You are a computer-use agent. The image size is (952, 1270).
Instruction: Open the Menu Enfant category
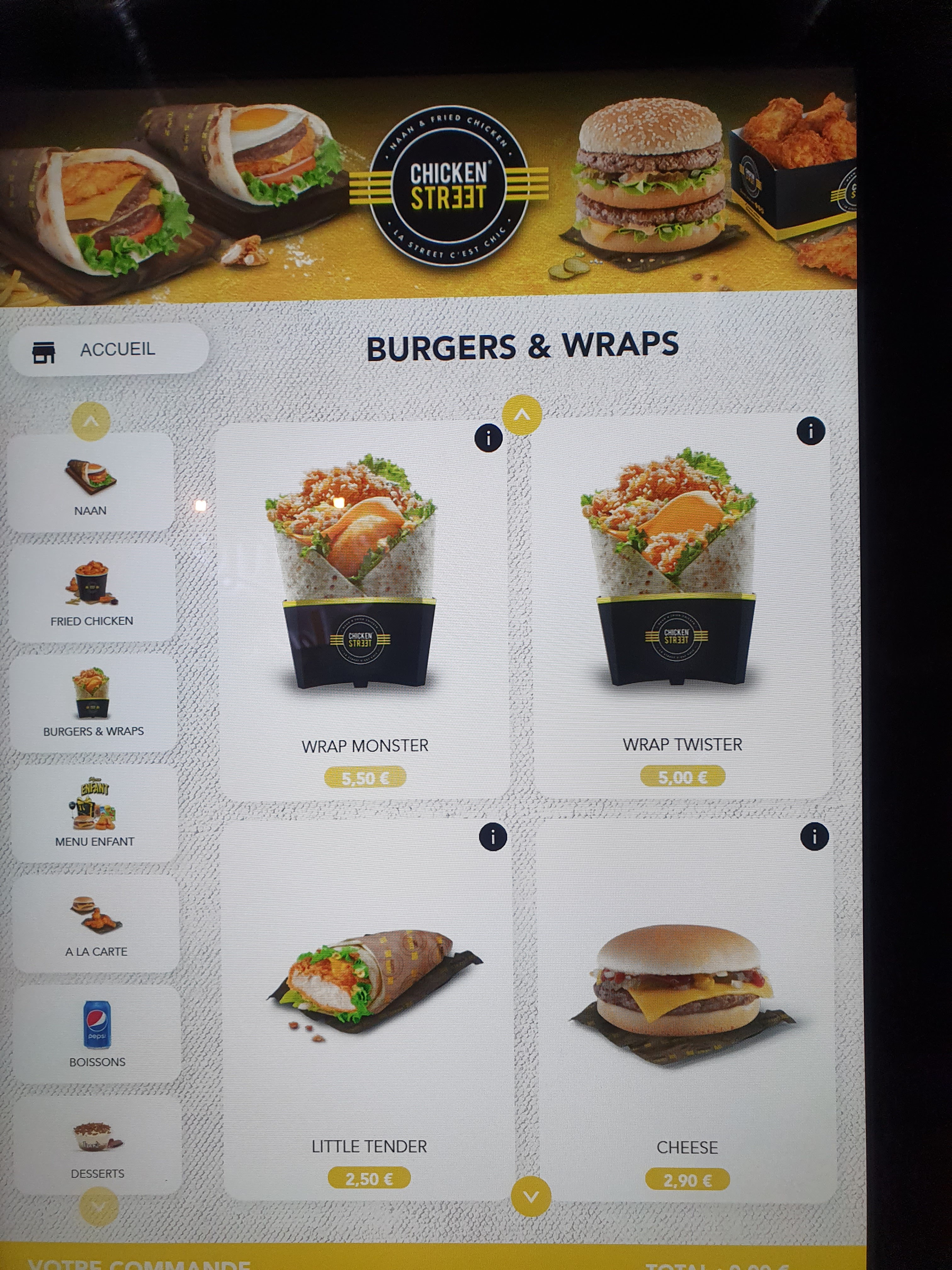point(95,814)
